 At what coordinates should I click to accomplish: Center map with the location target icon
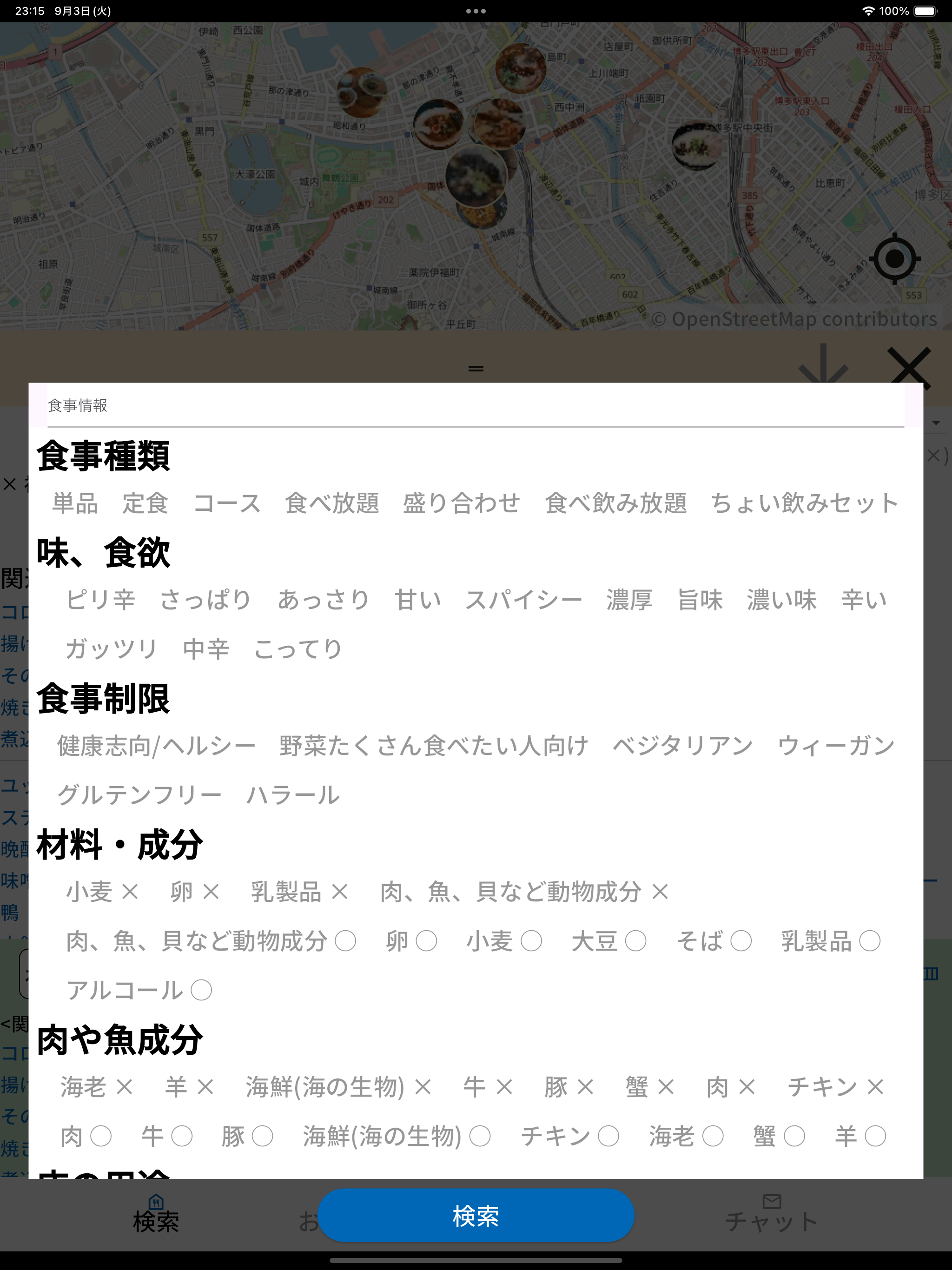point(894,259)
